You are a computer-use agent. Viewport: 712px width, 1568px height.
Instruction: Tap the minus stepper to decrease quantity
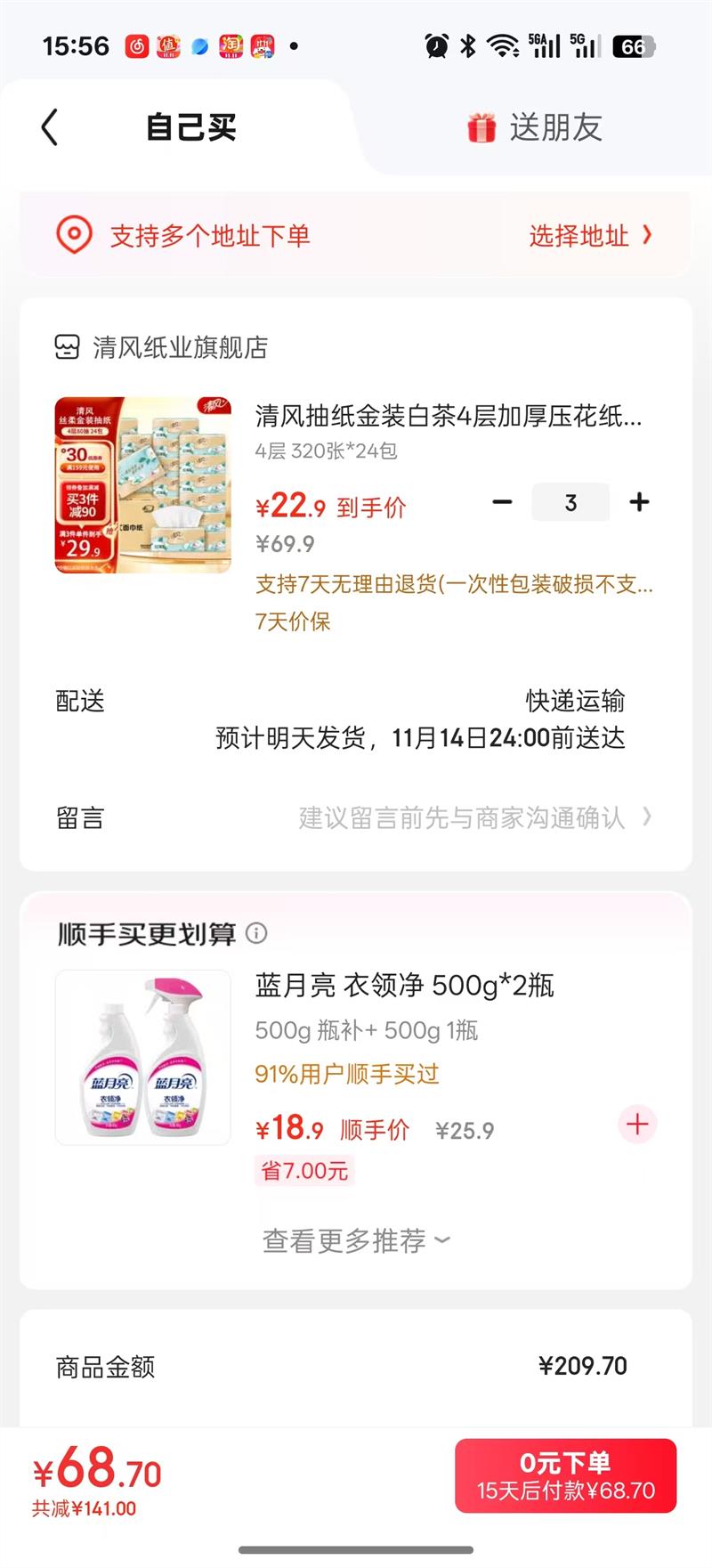tap(503, 502)
